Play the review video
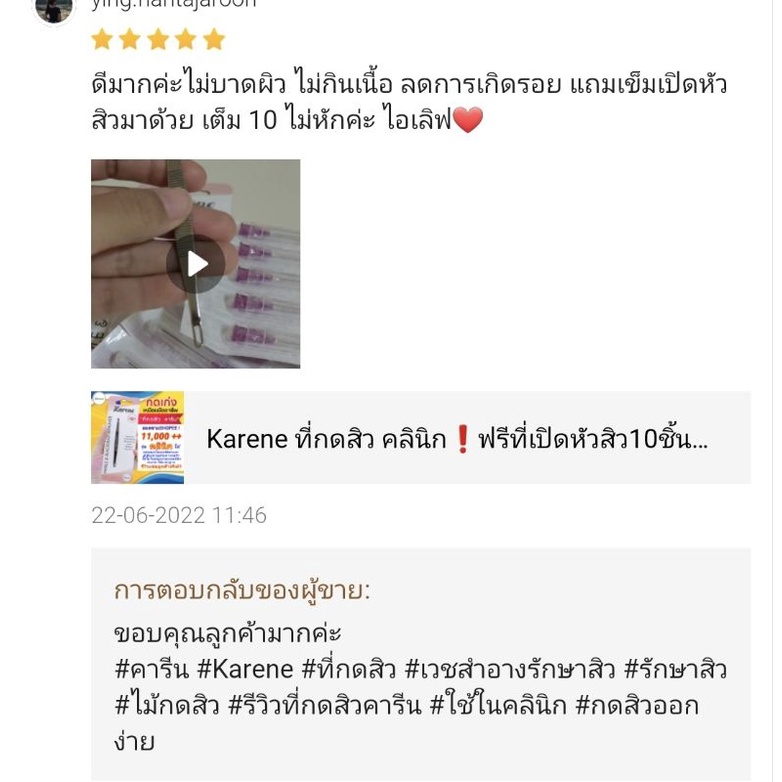 pos(196,264)
